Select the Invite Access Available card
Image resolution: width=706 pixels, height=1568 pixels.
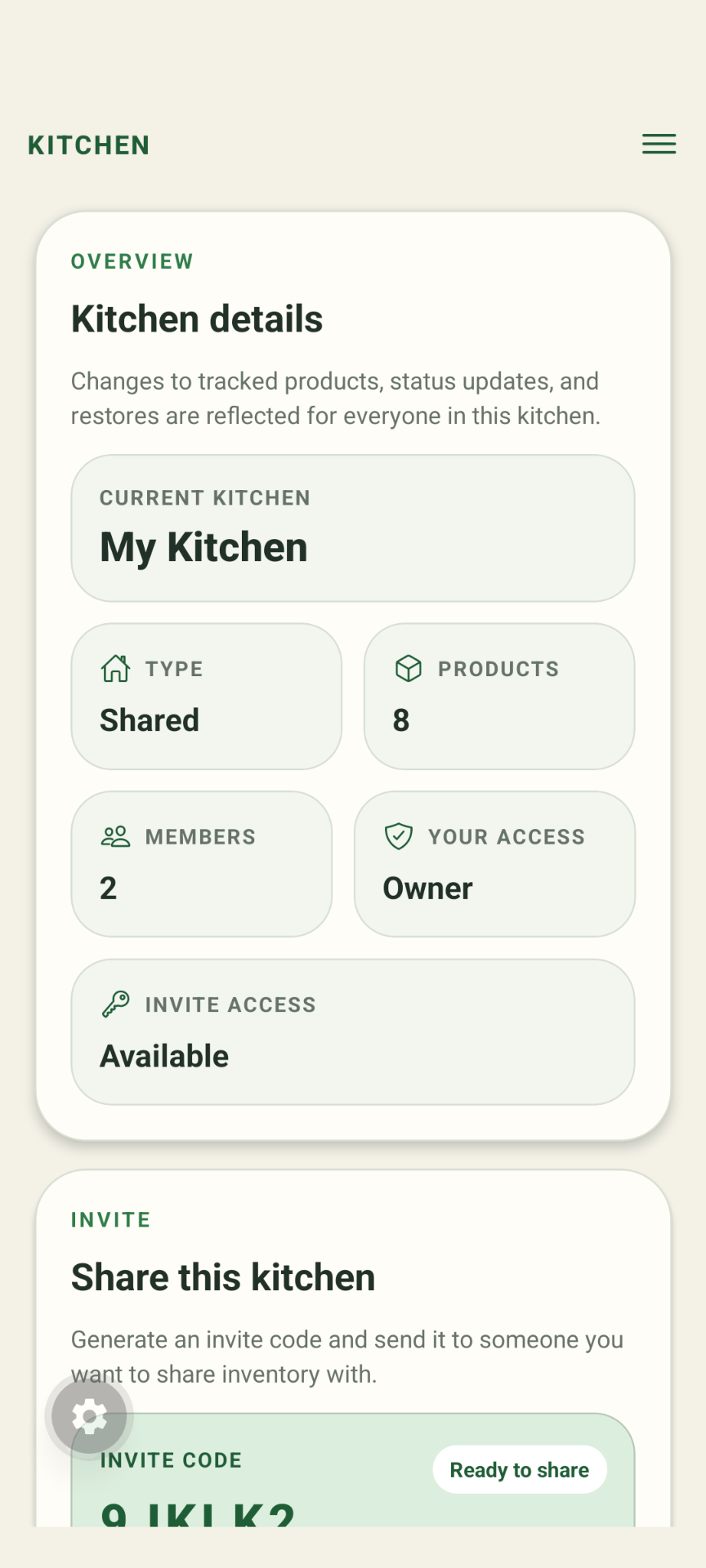352,1031
